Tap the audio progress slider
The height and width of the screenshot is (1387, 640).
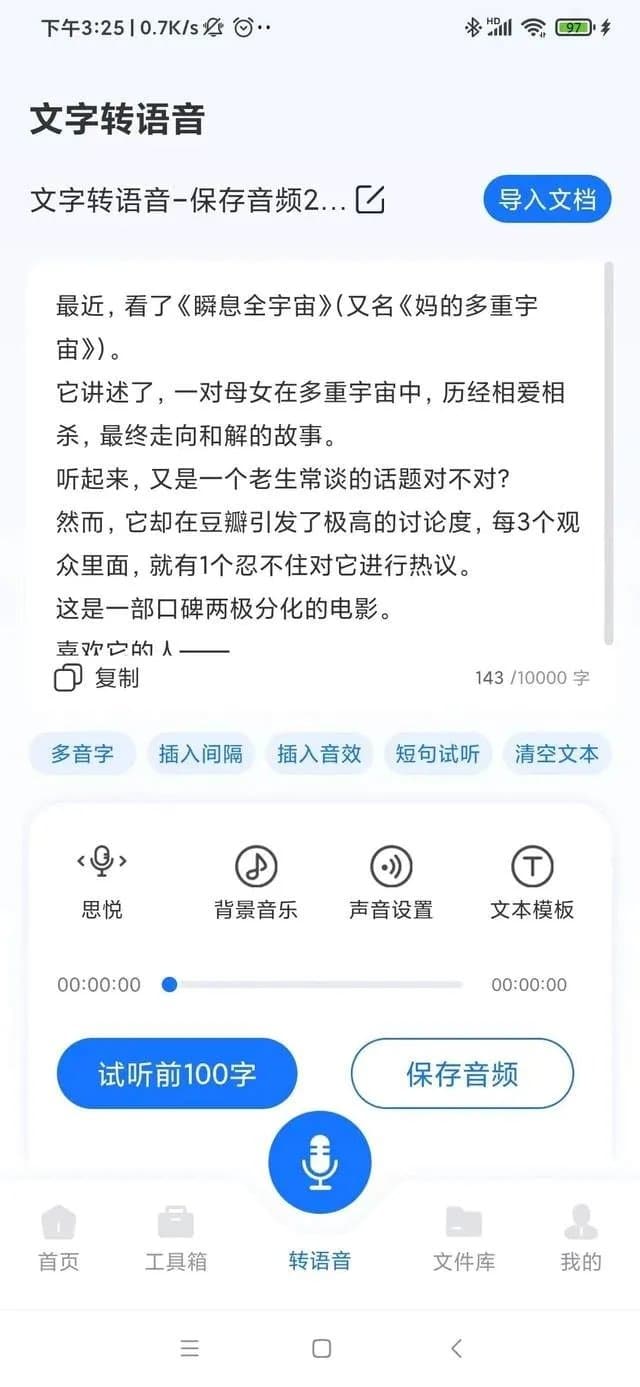click(x=315, y=985)
